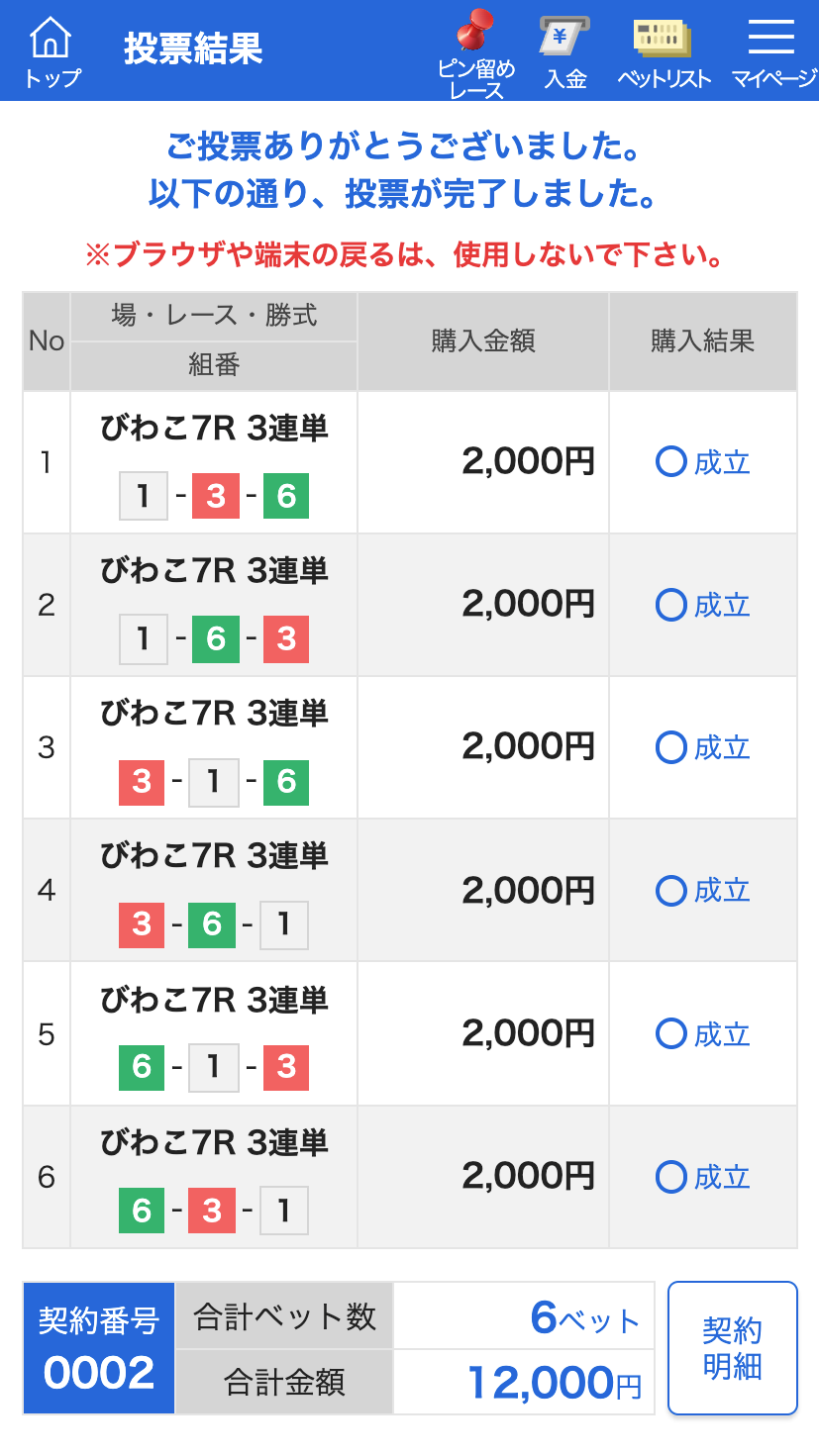View the ベットリスト bet list
Viewport: 819px width, 1456px height.
tap(664, 53)
